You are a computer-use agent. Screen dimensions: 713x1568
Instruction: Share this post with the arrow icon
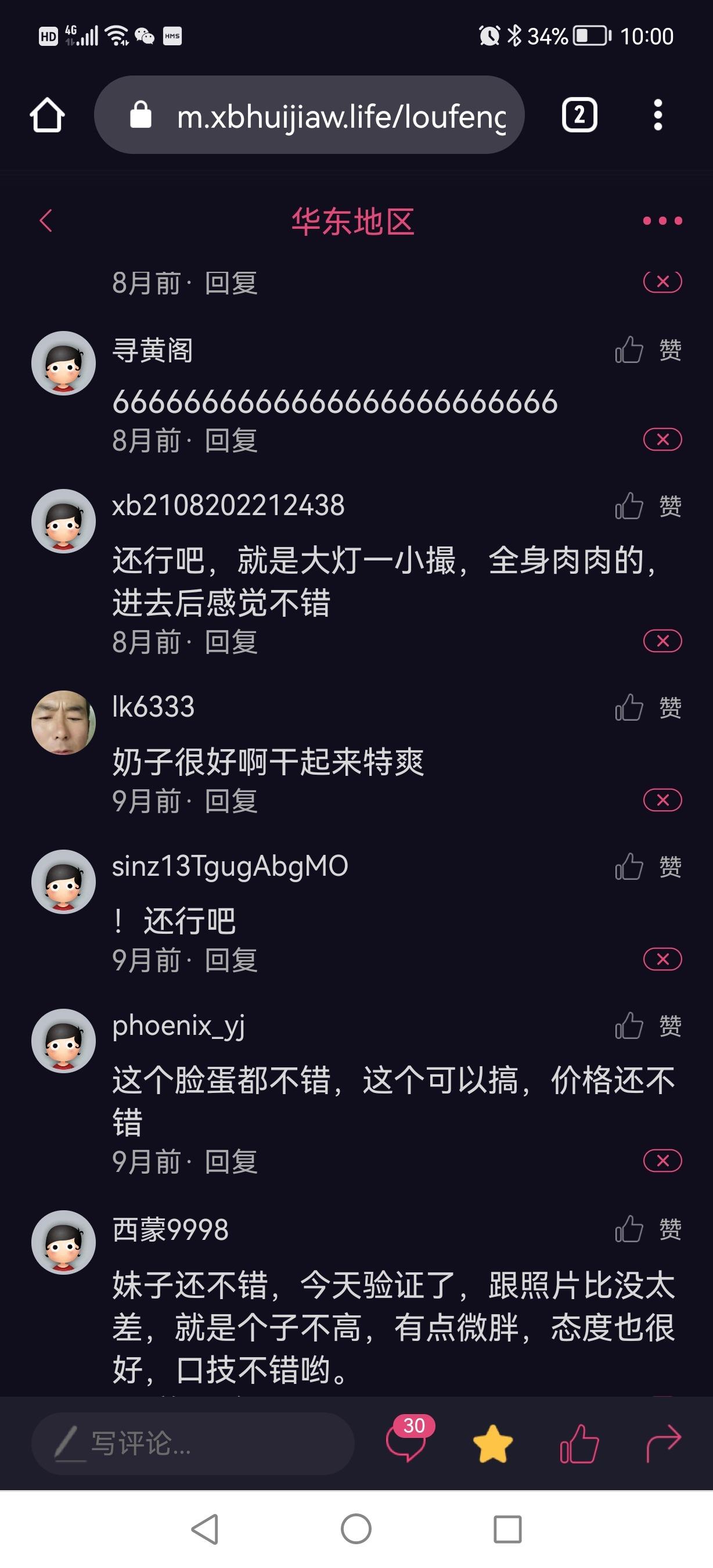[663, 1443]
